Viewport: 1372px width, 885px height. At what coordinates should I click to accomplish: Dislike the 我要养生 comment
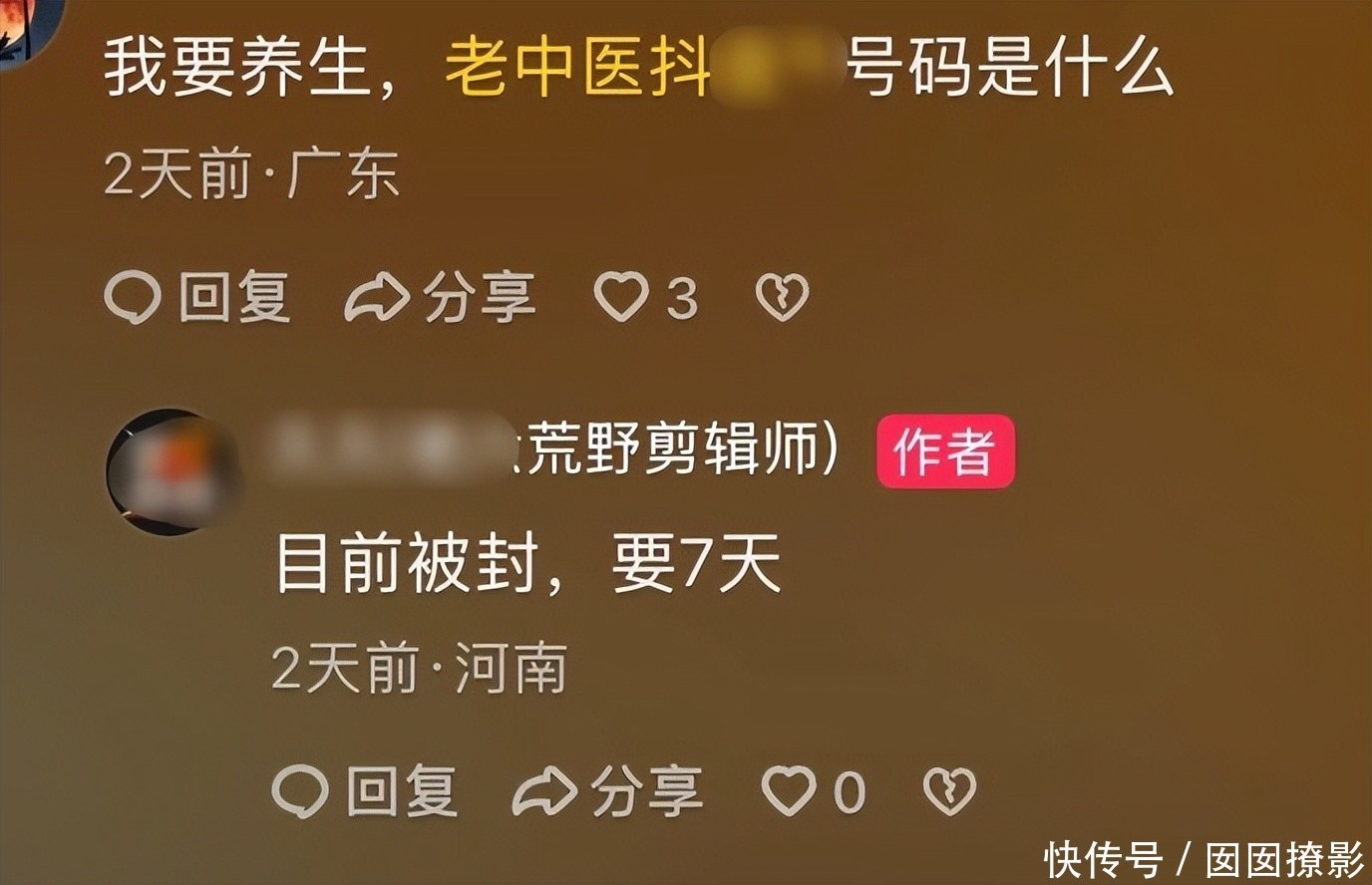click(782, 298)
